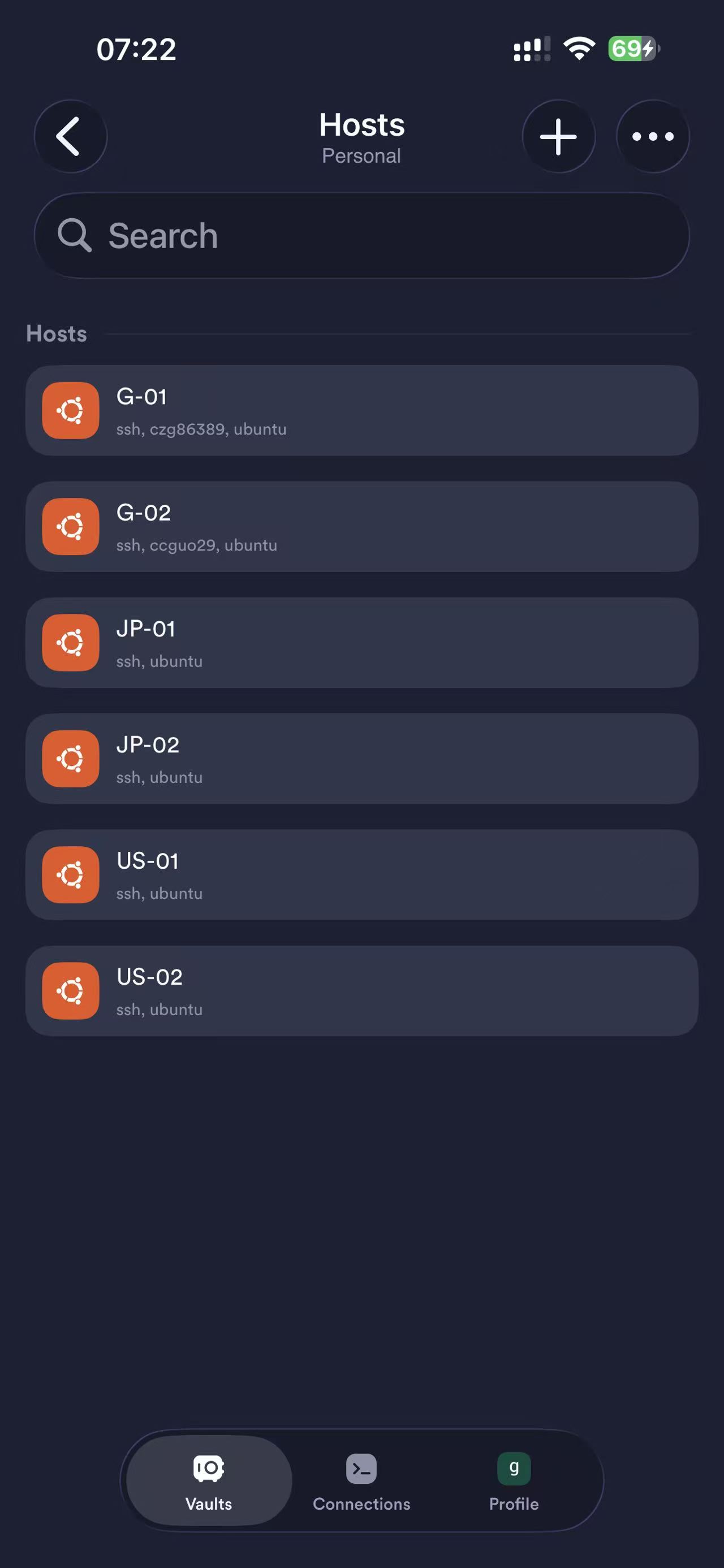The image size is (724, 1568).
Task: Select host US-02
Action: click(x=361, y=991)
